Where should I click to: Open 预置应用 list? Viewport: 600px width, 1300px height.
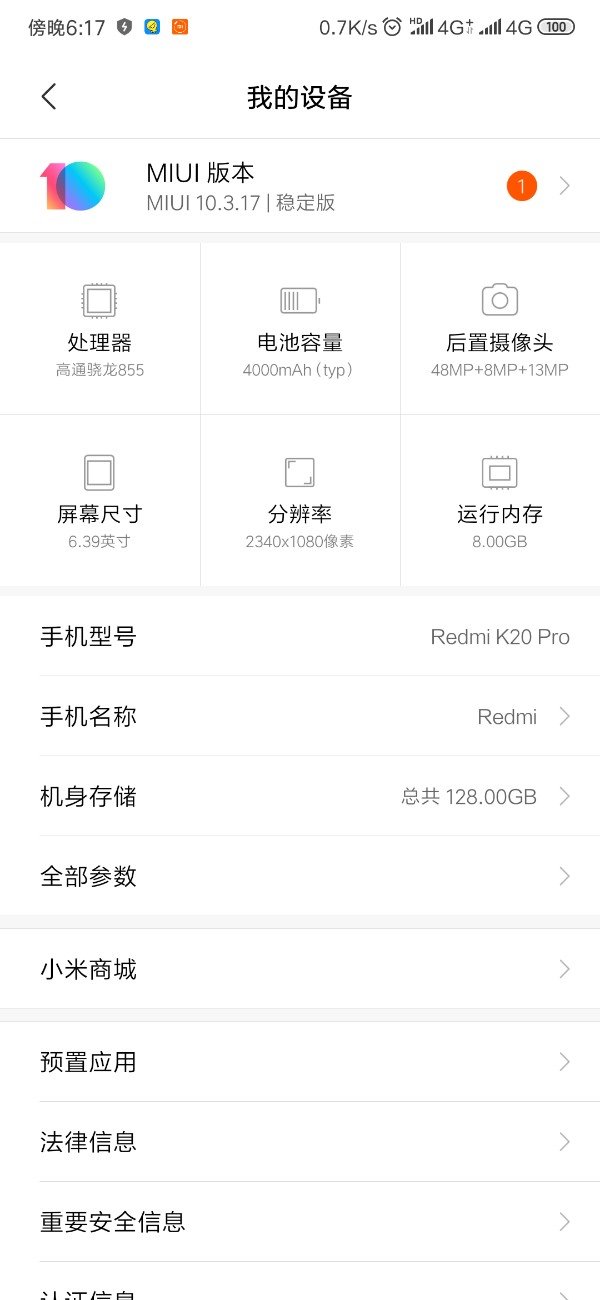[300, 1062]
